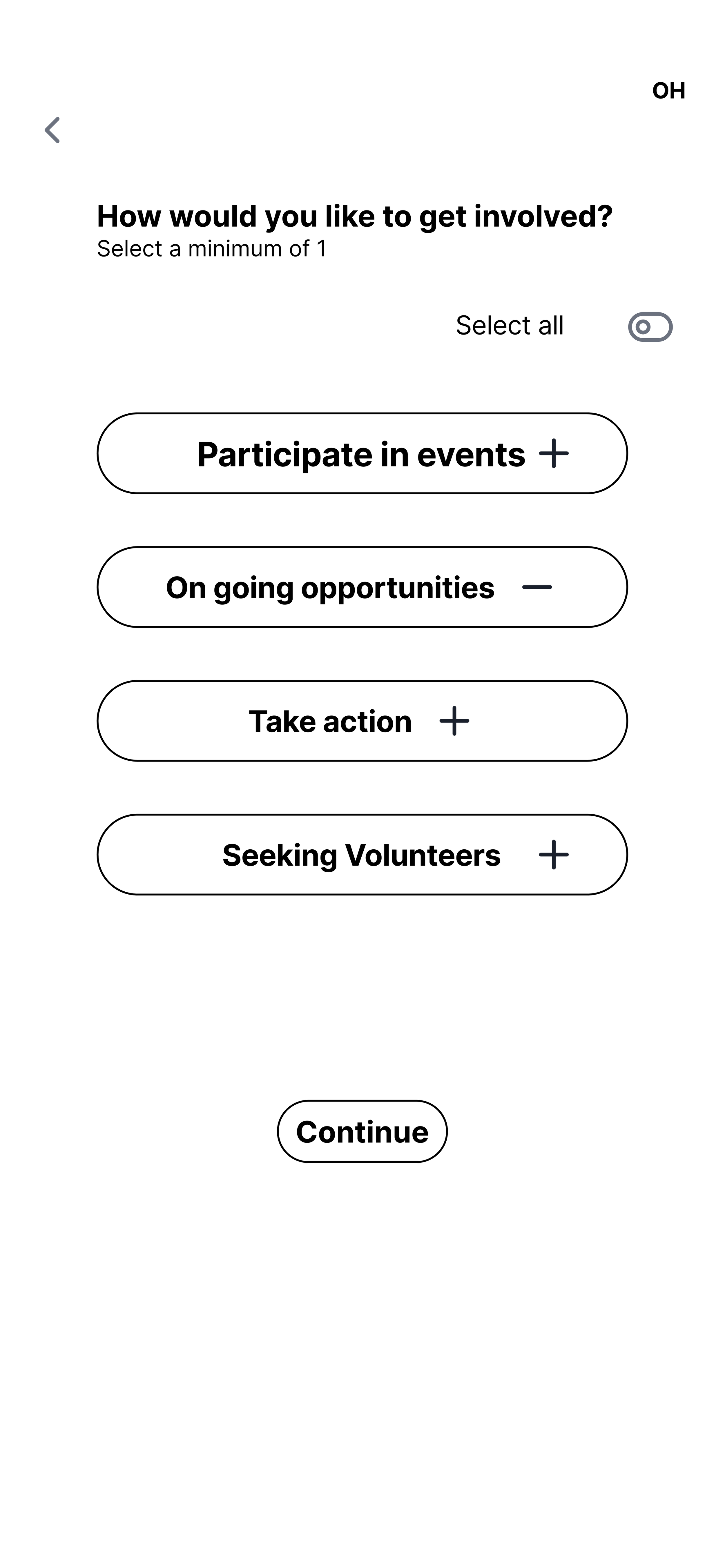Tap Continue to proceed
Viewport: 725px width, 1568px height.
click(x=362, y=1131)
